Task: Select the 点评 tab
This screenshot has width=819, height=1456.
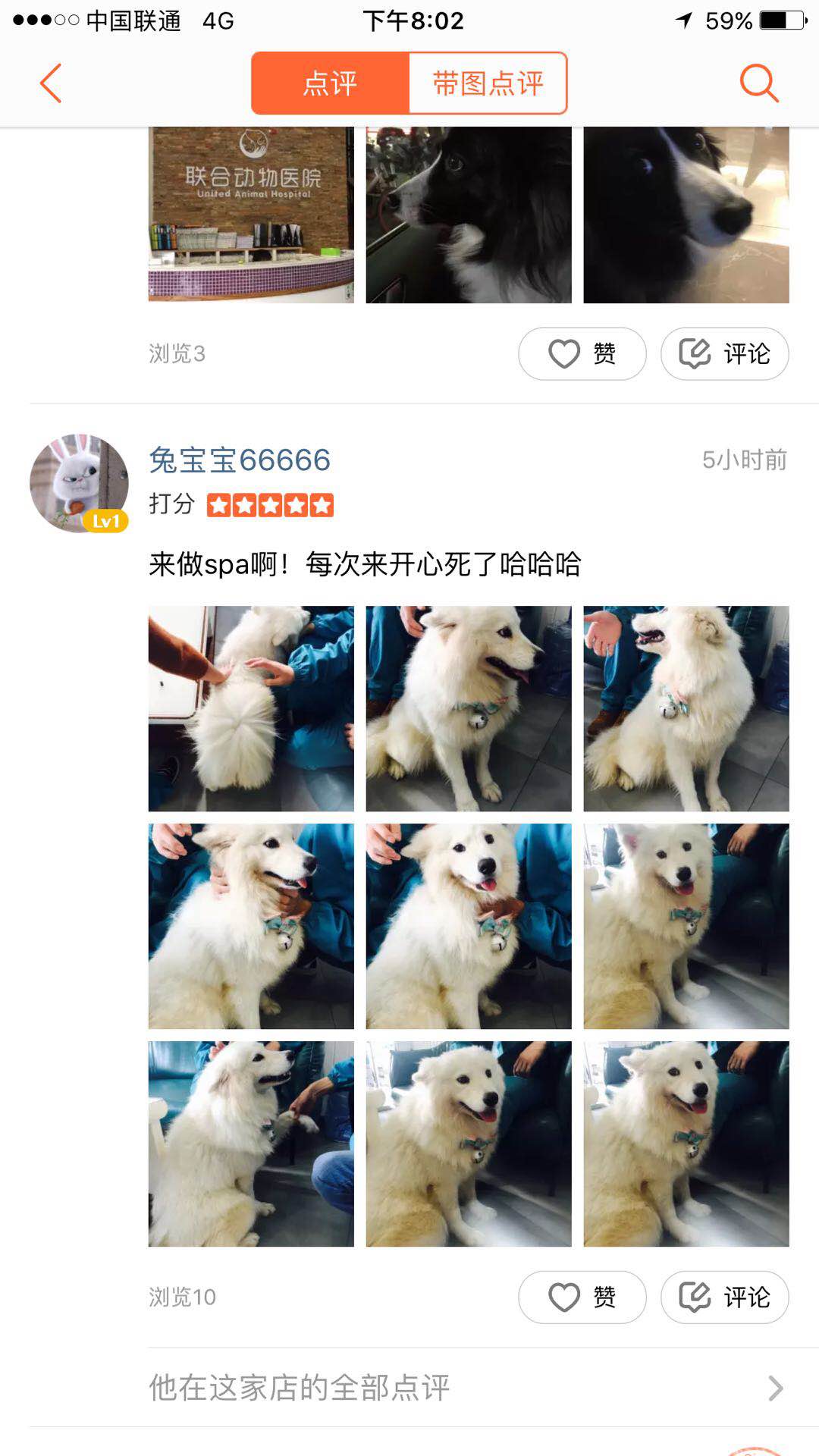Action: [331, 83]
